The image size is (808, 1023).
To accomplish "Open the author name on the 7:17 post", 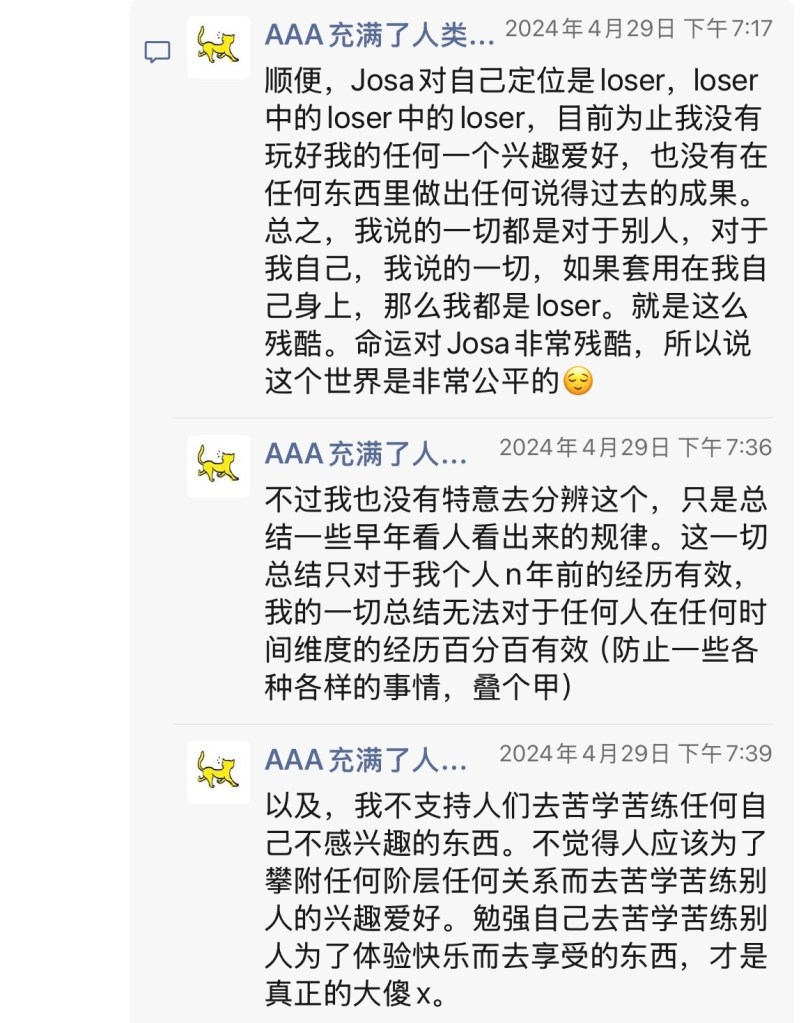I will tap(379, 36).
